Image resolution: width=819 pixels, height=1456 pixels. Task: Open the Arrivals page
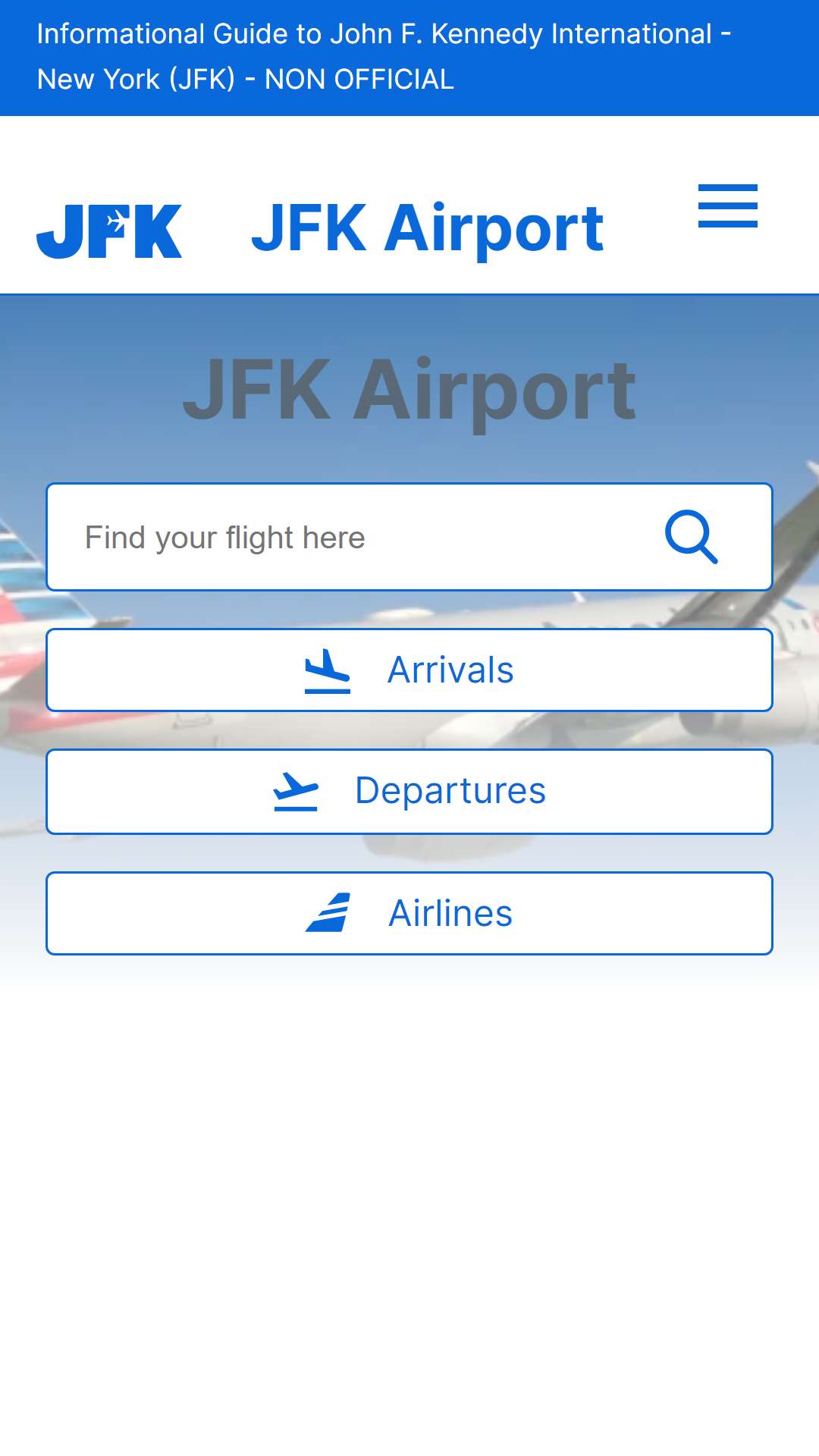tap(409, 670)
